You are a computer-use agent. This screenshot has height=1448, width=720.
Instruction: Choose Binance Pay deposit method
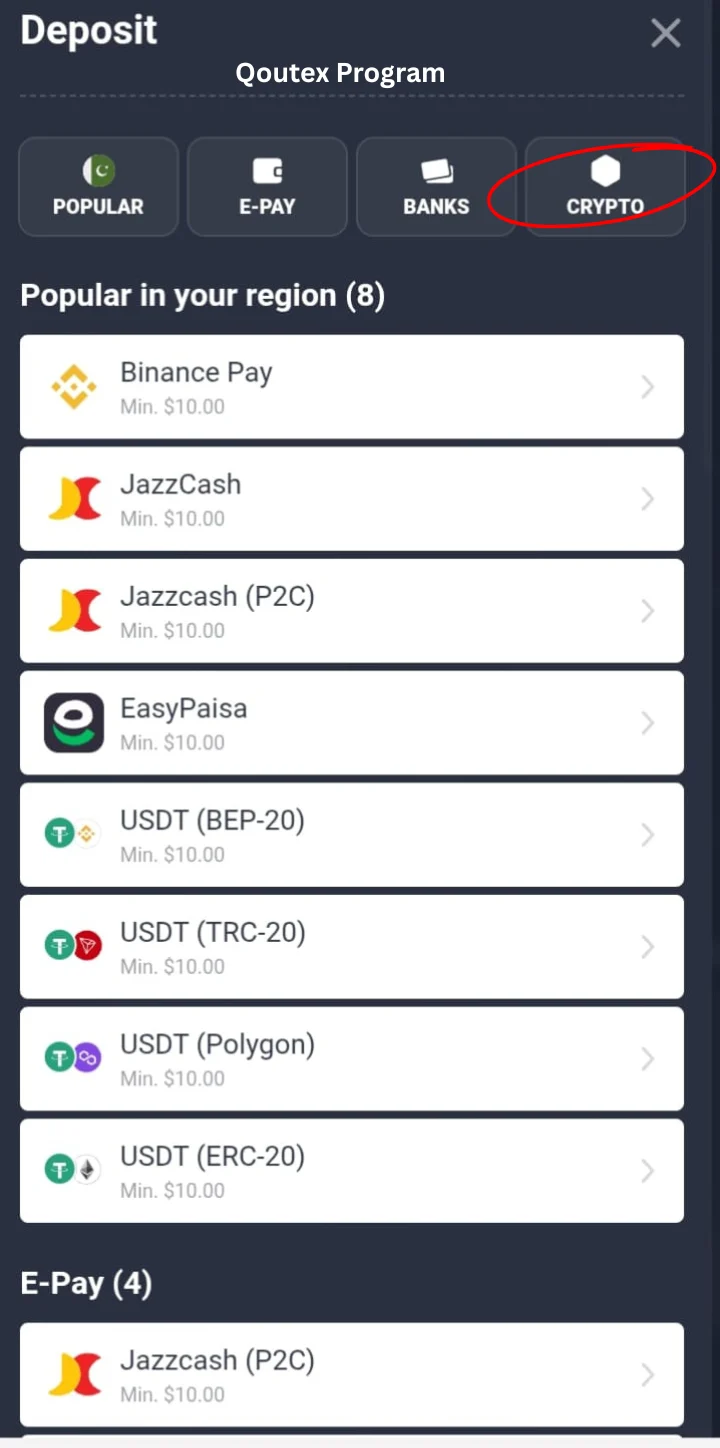[351, 387]
